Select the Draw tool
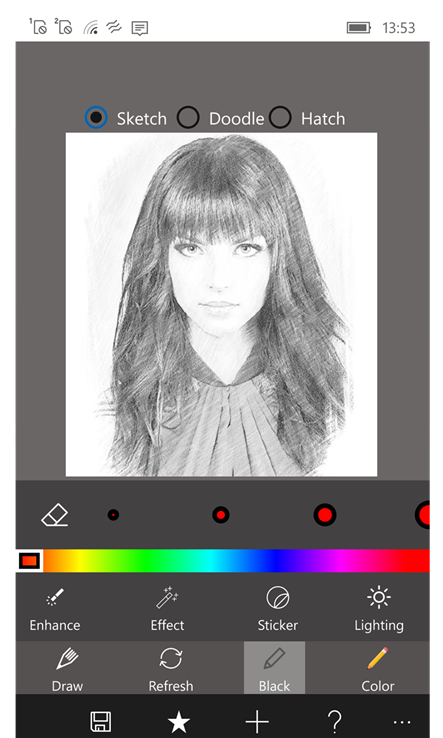This screenshot has width=443, height=738. (67, 669)
